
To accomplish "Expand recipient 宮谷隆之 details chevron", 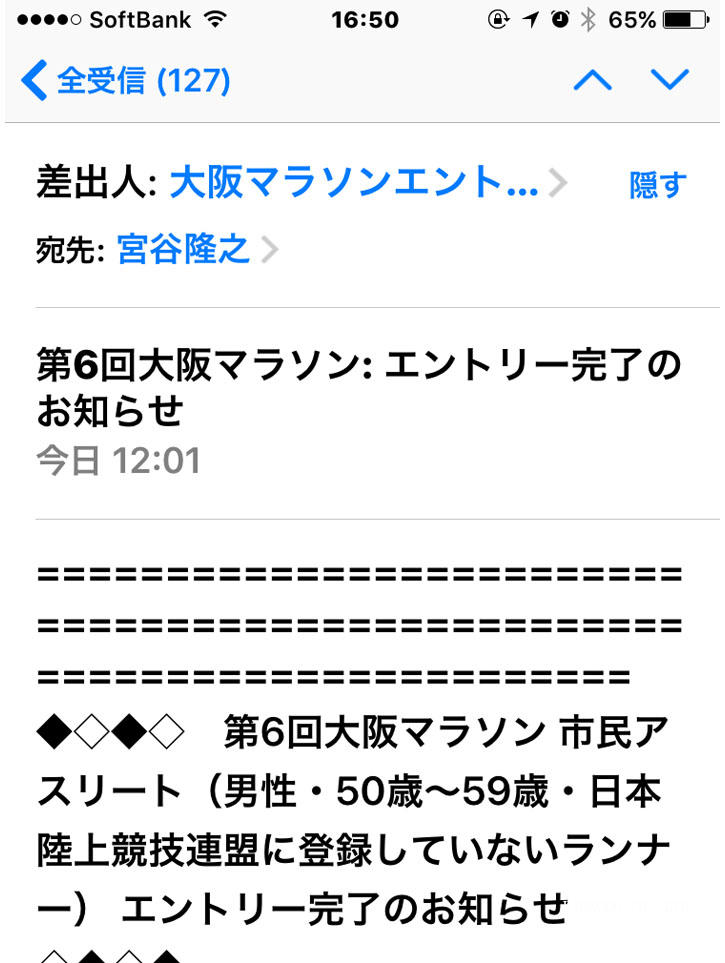I will click(268, 249).
